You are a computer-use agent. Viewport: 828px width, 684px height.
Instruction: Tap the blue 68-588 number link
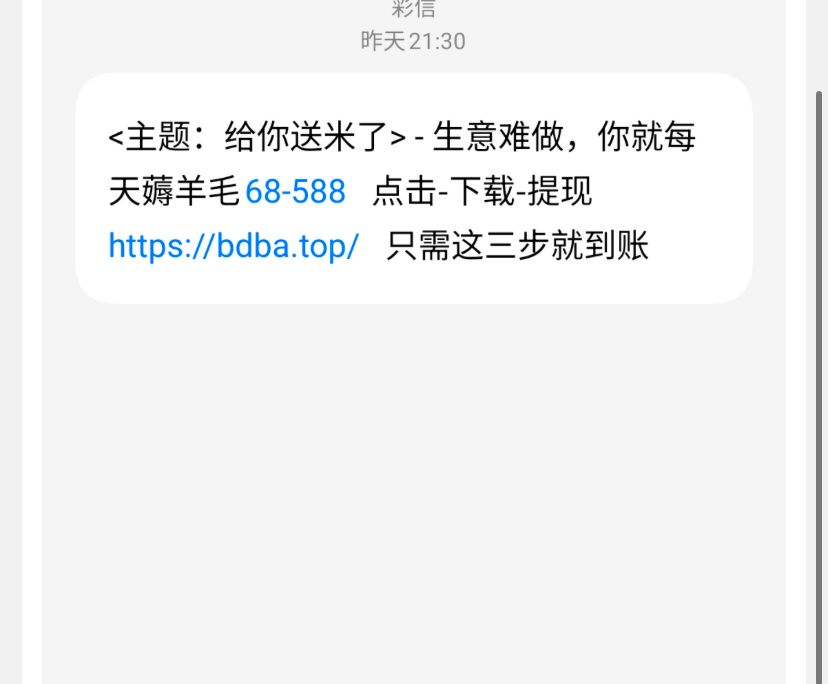pyautogui.click(x=295, y=191)
